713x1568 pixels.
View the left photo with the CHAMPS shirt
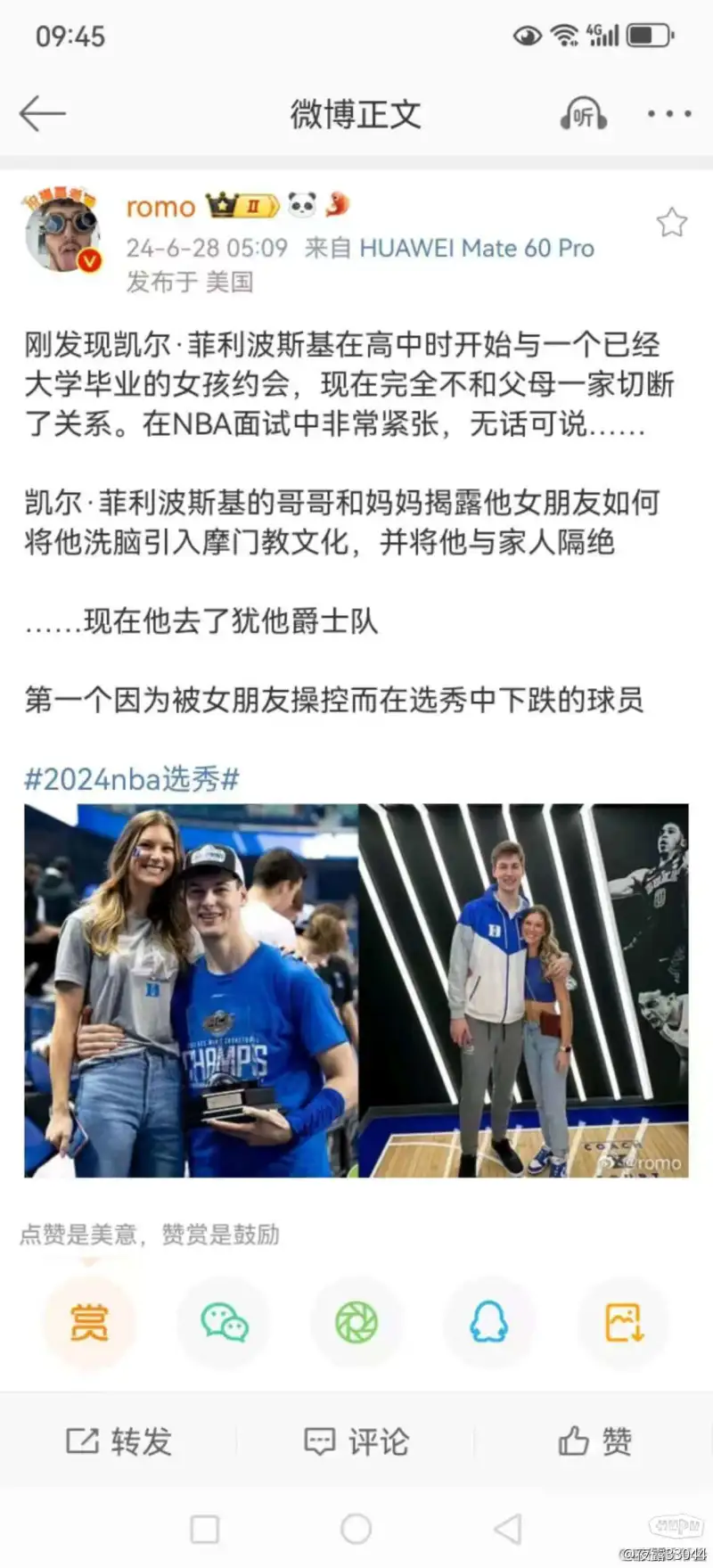click(191, 989)
